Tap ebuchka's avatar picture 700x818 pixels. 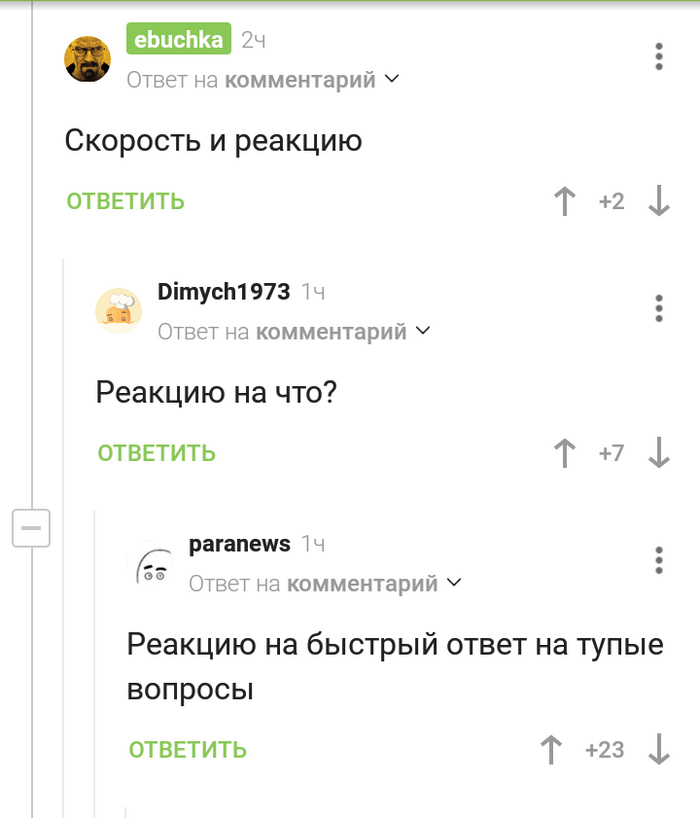coord(88,58)
